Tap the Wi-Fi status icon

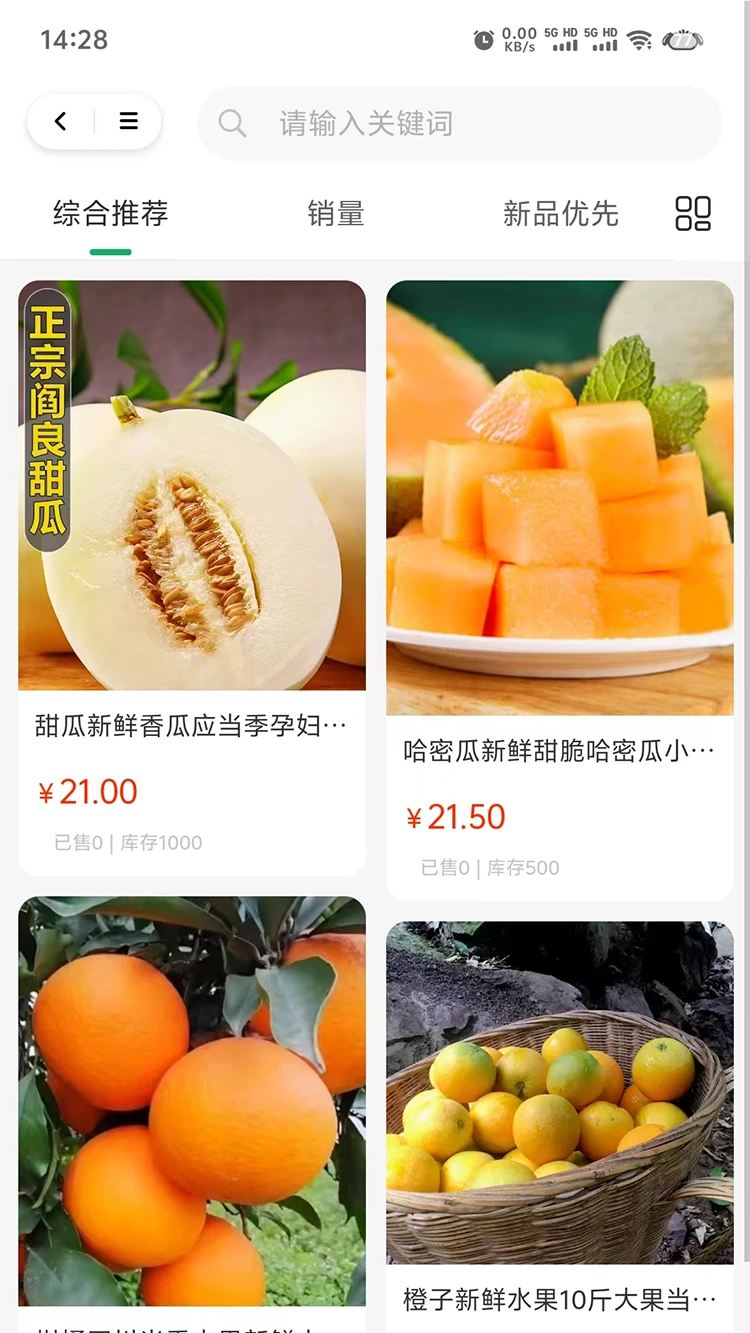637,40
